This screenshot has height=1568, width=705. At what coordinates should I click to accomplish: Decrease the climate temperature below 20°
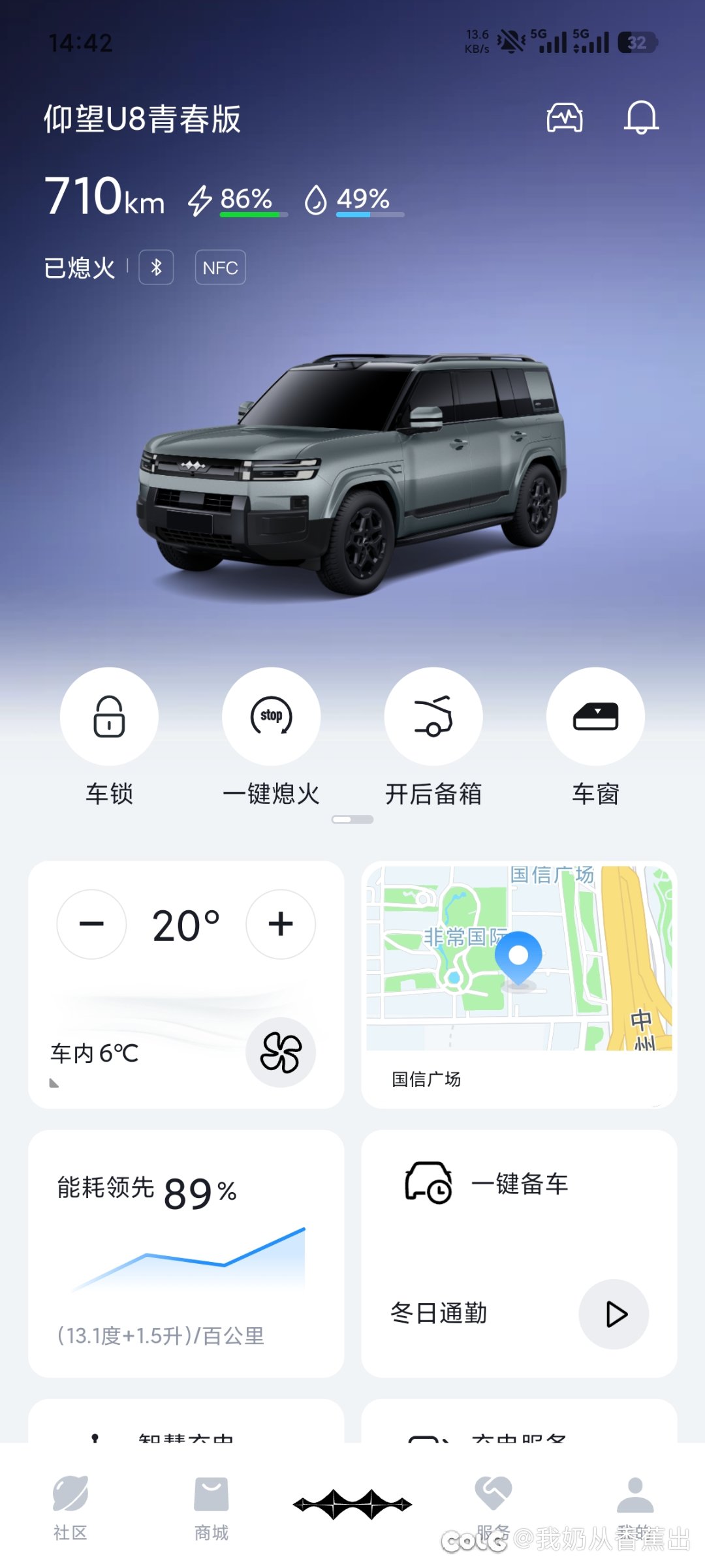[x=91, y=924]
